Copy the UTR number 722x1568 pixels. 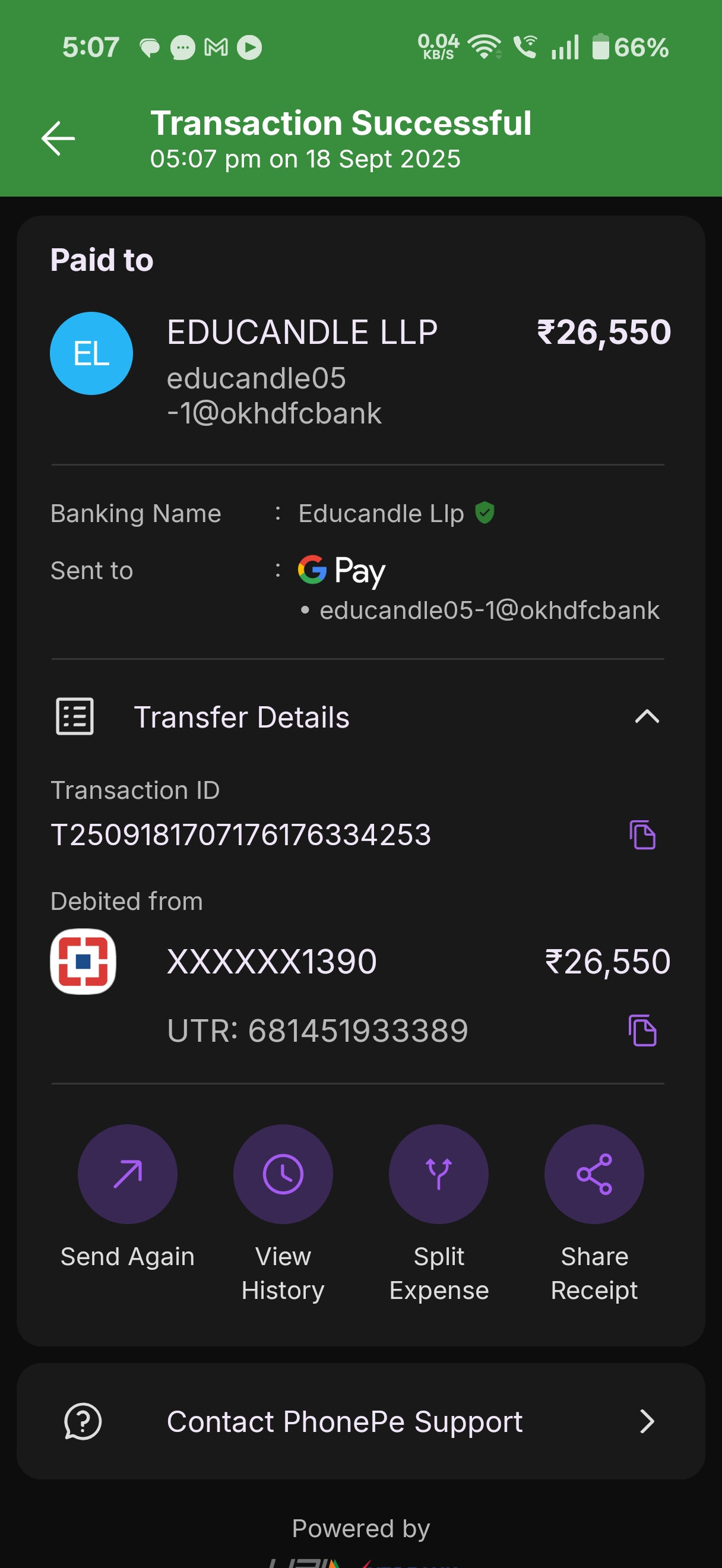642,1030
